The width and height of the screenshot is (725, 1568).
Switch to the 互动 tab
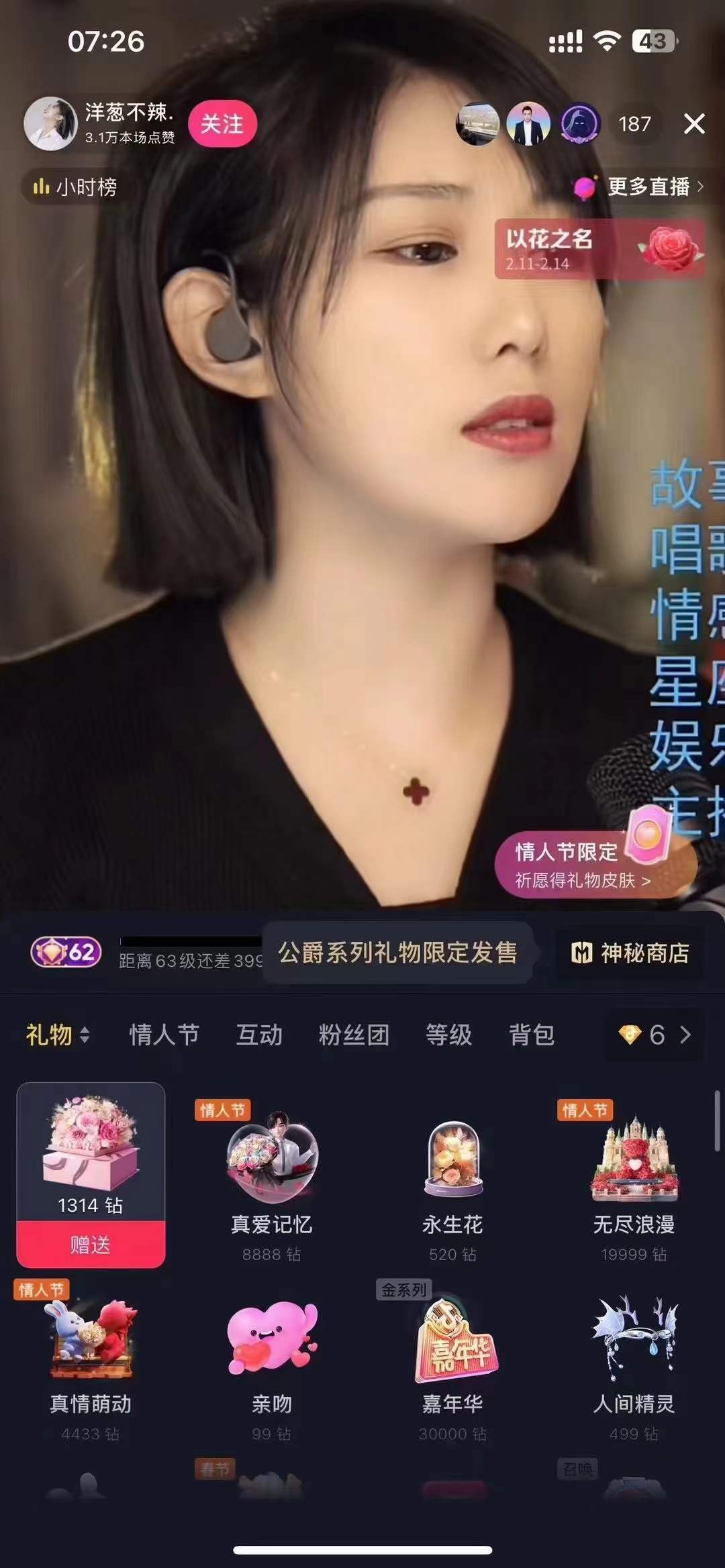(259, 1034)
